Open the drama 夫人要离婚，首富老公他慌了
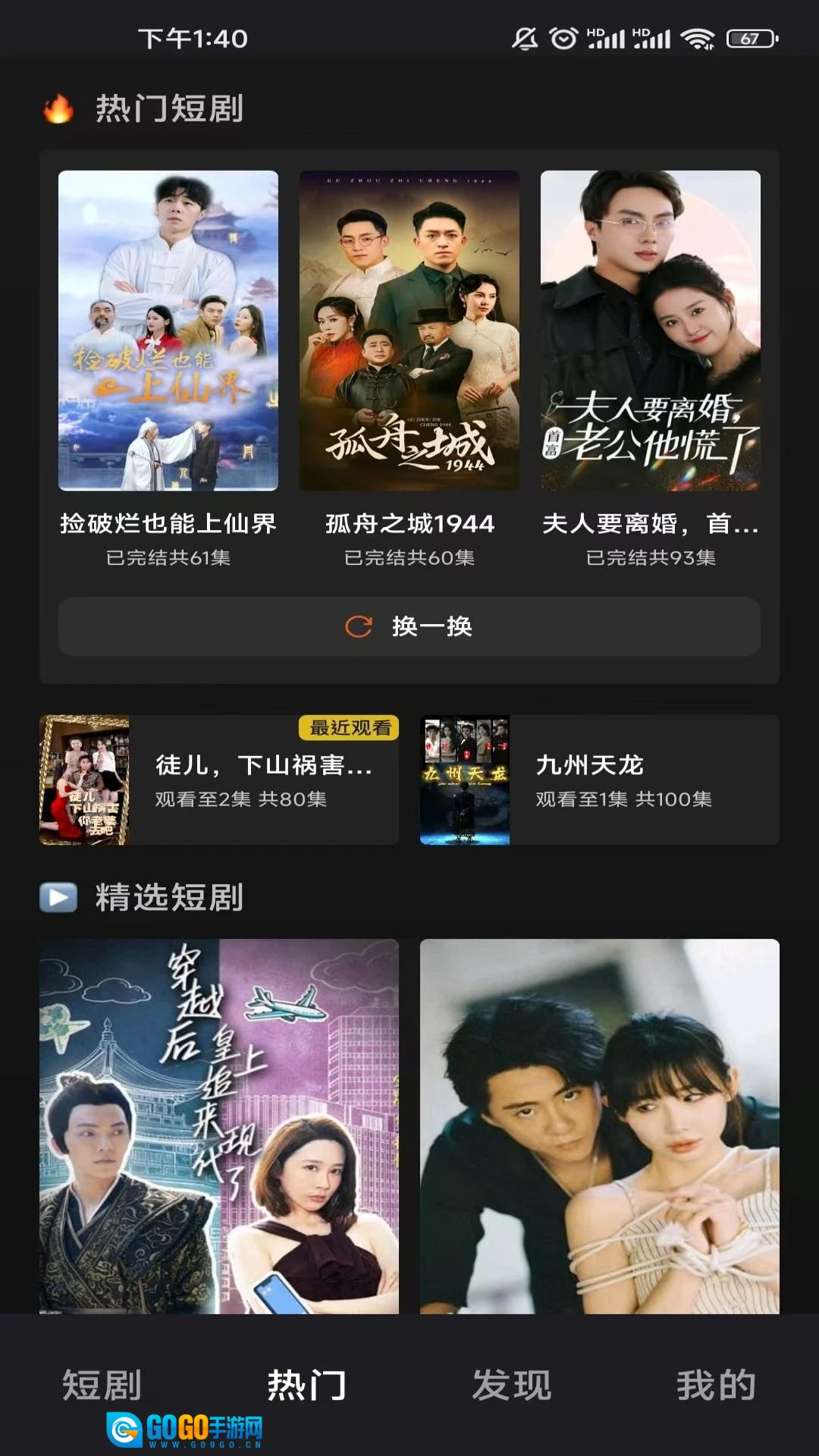Image resolution: width=819 pixels, height=1456 pixels. coord(650,331)
